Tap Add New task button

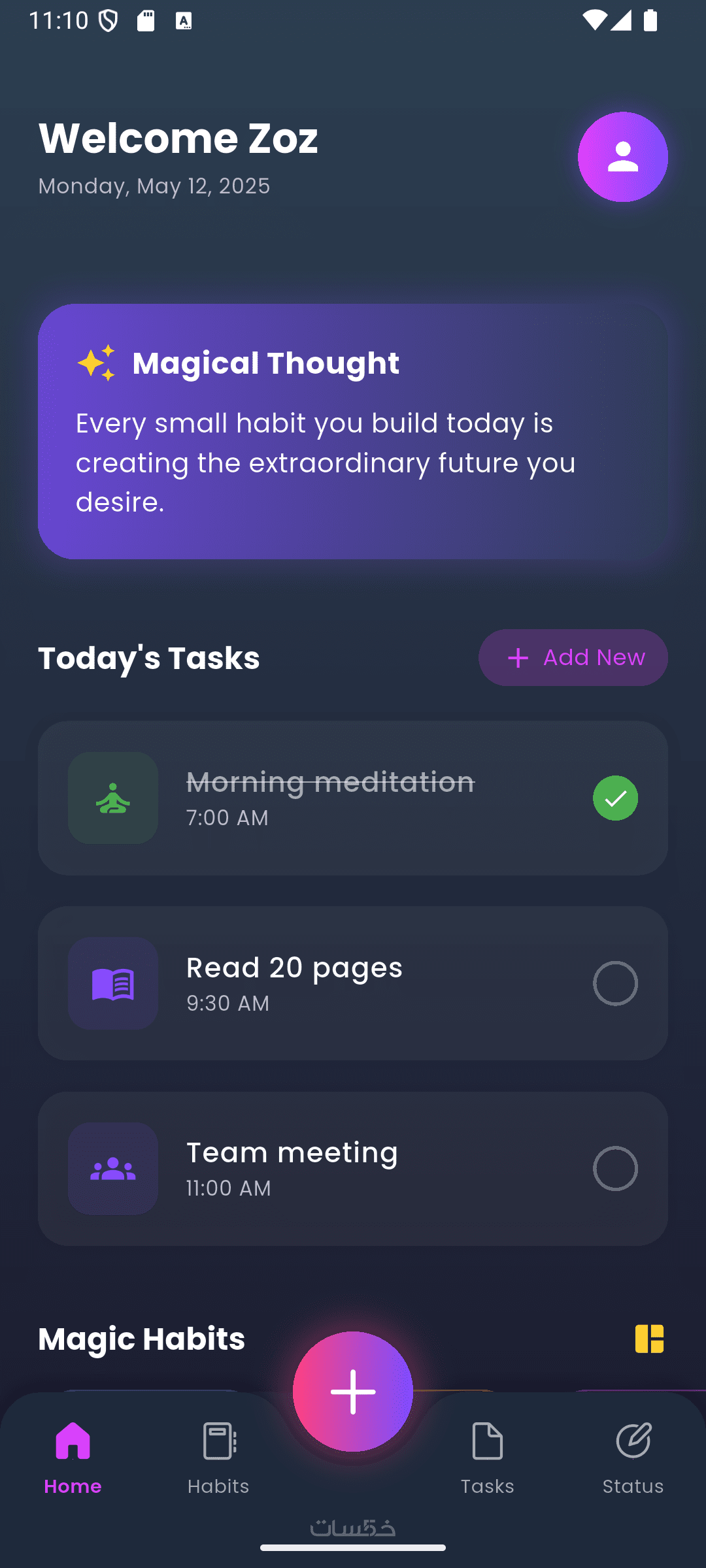point(573,657)
